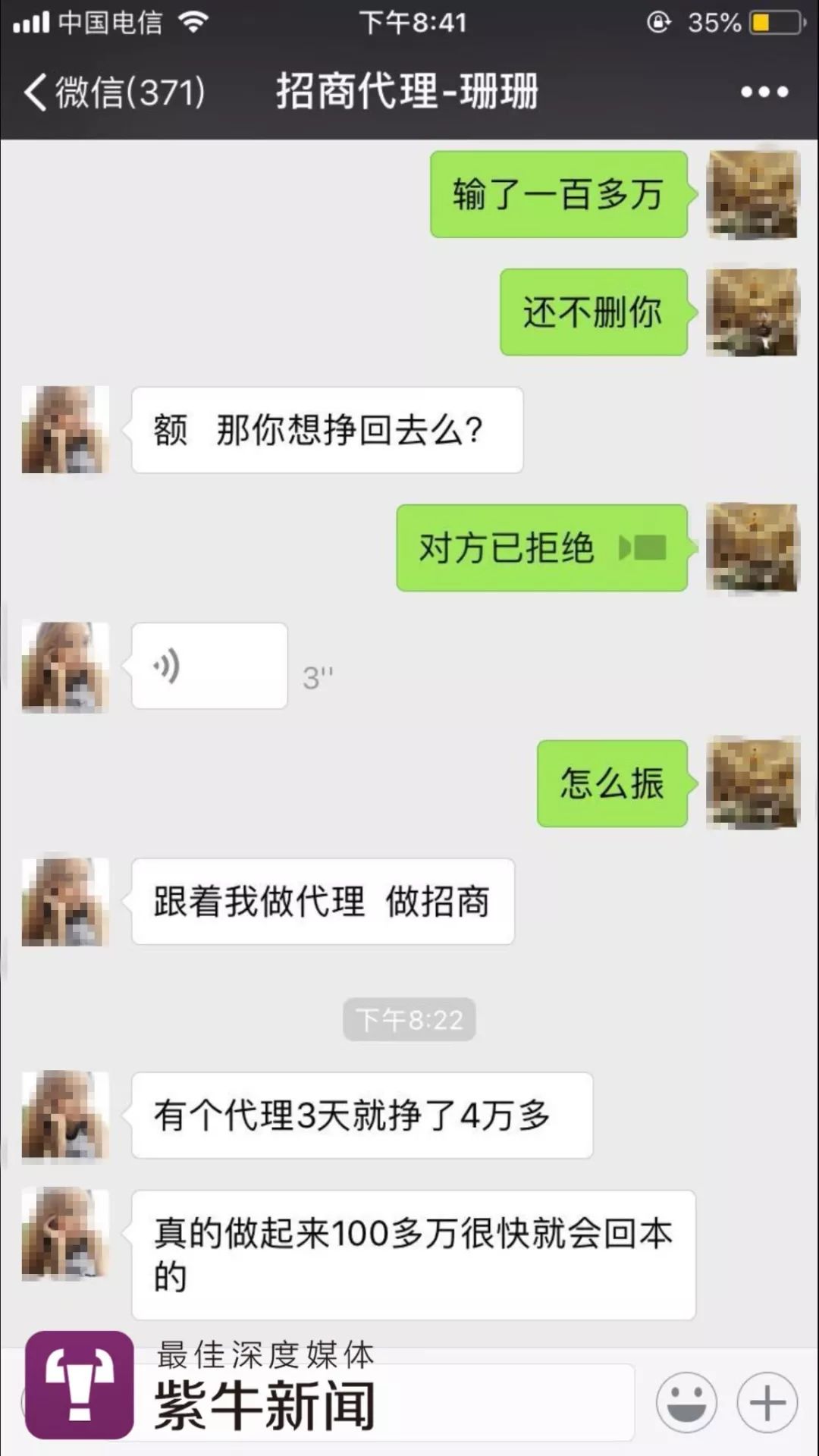Image resolution: width=819 pixels, height=1456 pixels.
Task: Open own avatar beside 输了一百多万
Action: click(752, 194)
